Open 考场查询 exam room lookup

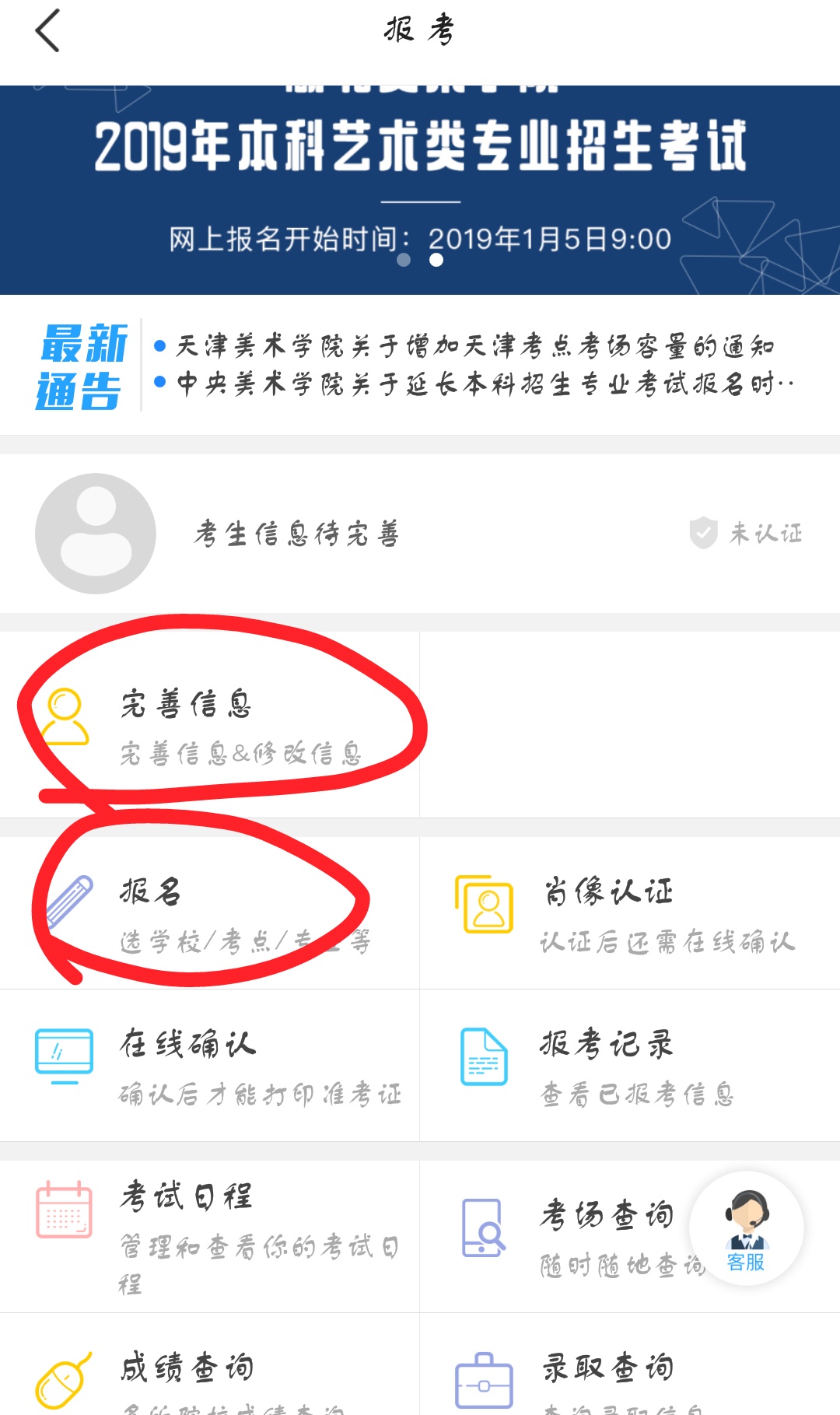576,1233
